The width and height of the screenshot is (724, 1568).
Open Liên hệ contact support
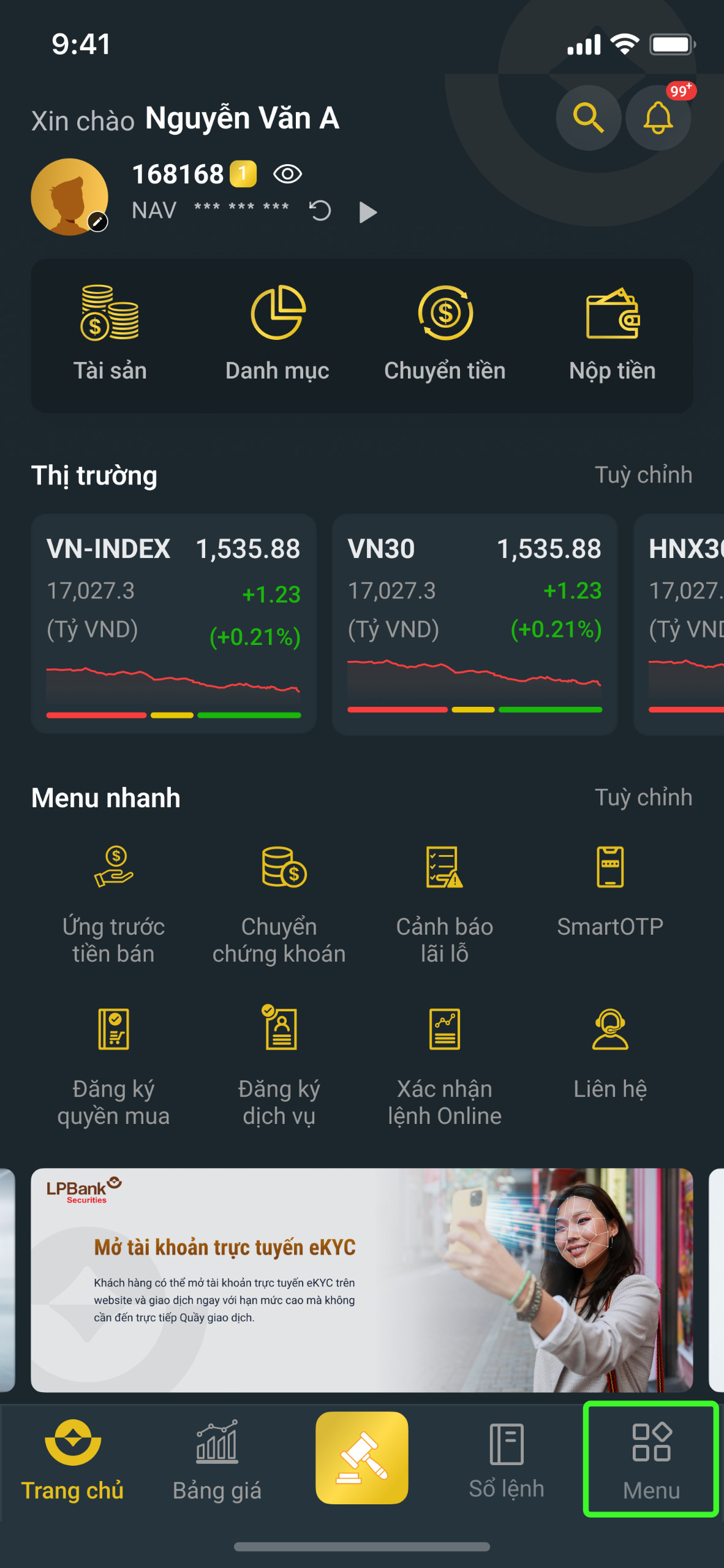click(610, 1053)
